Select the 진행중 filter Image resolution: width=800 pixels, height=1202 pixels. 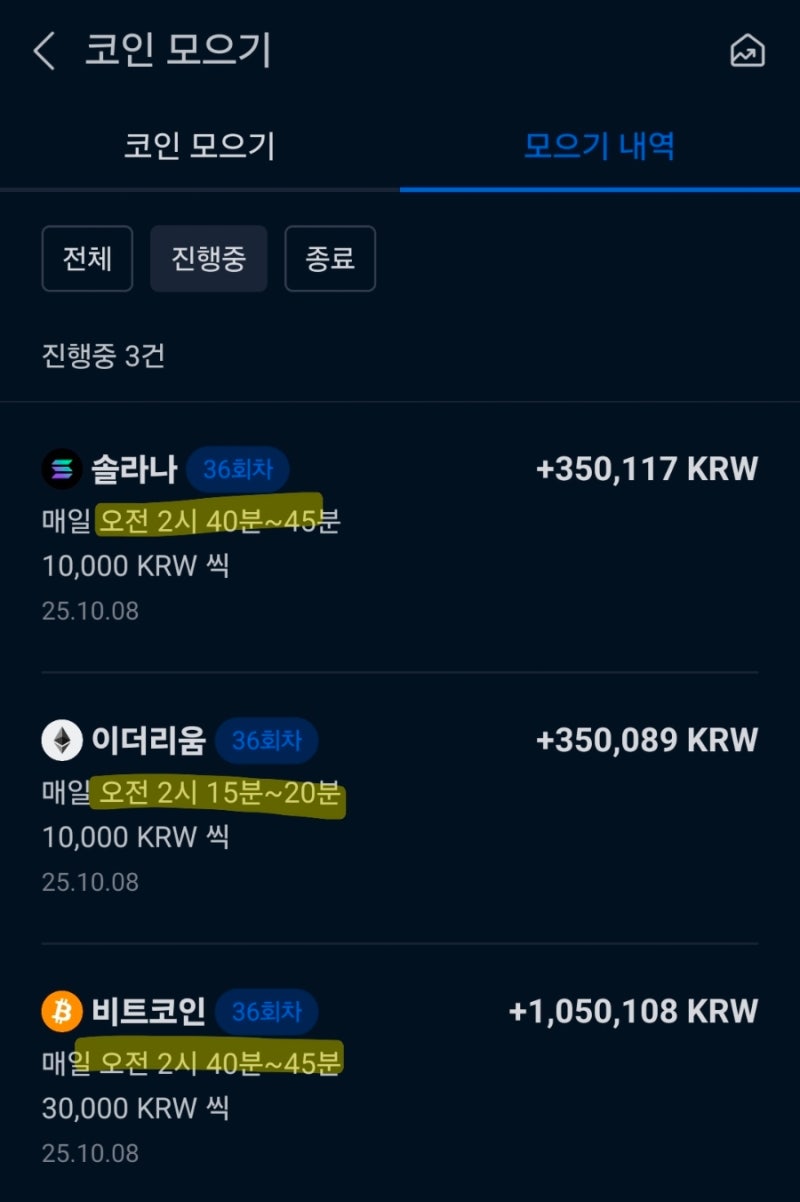click(209, 258)
